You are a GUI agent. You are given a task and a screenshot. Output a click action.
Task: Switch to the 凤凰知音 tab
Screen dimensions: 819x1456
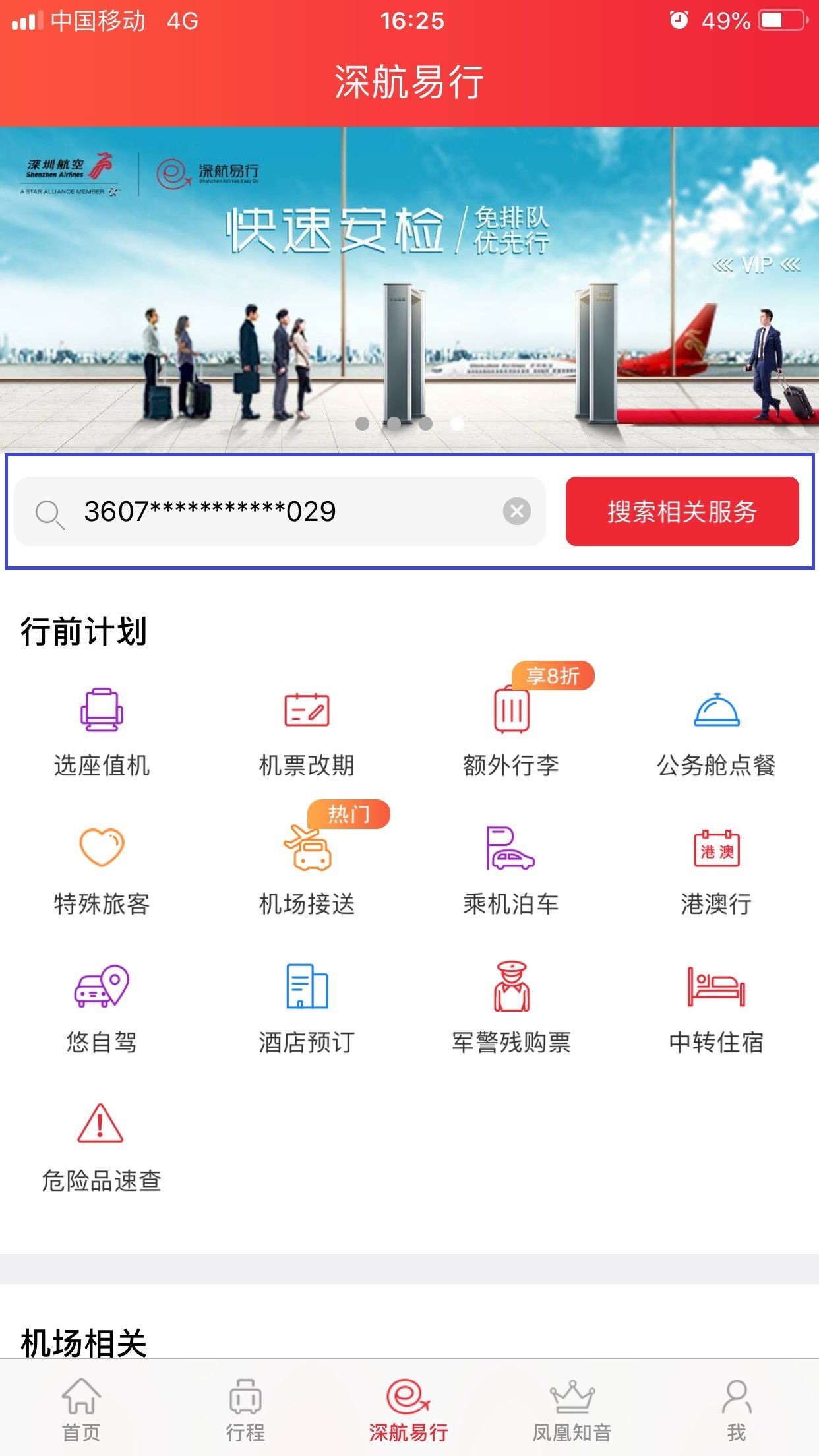click(x=572, y=1409)
